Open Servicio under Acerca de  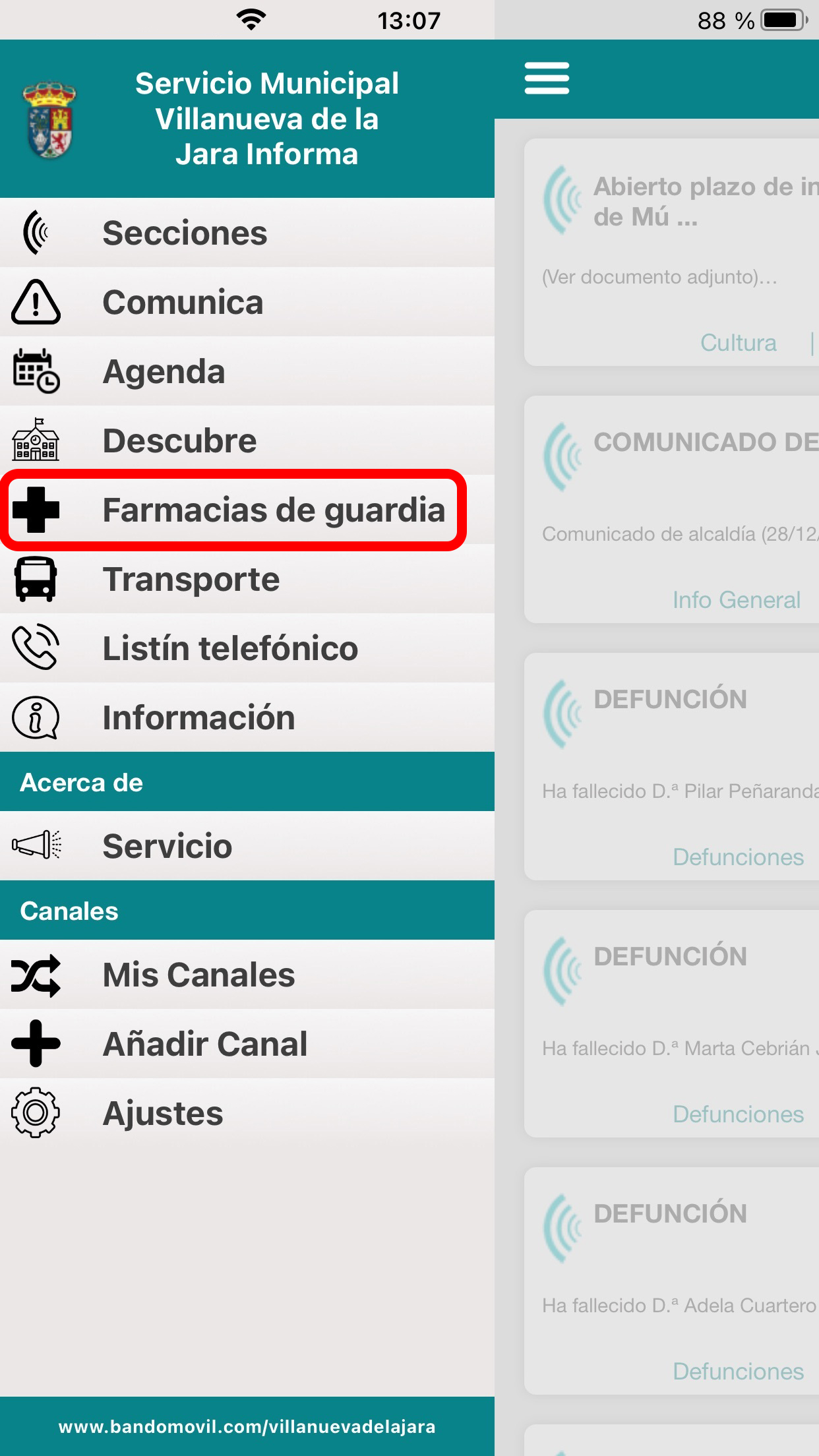(247, 846)
